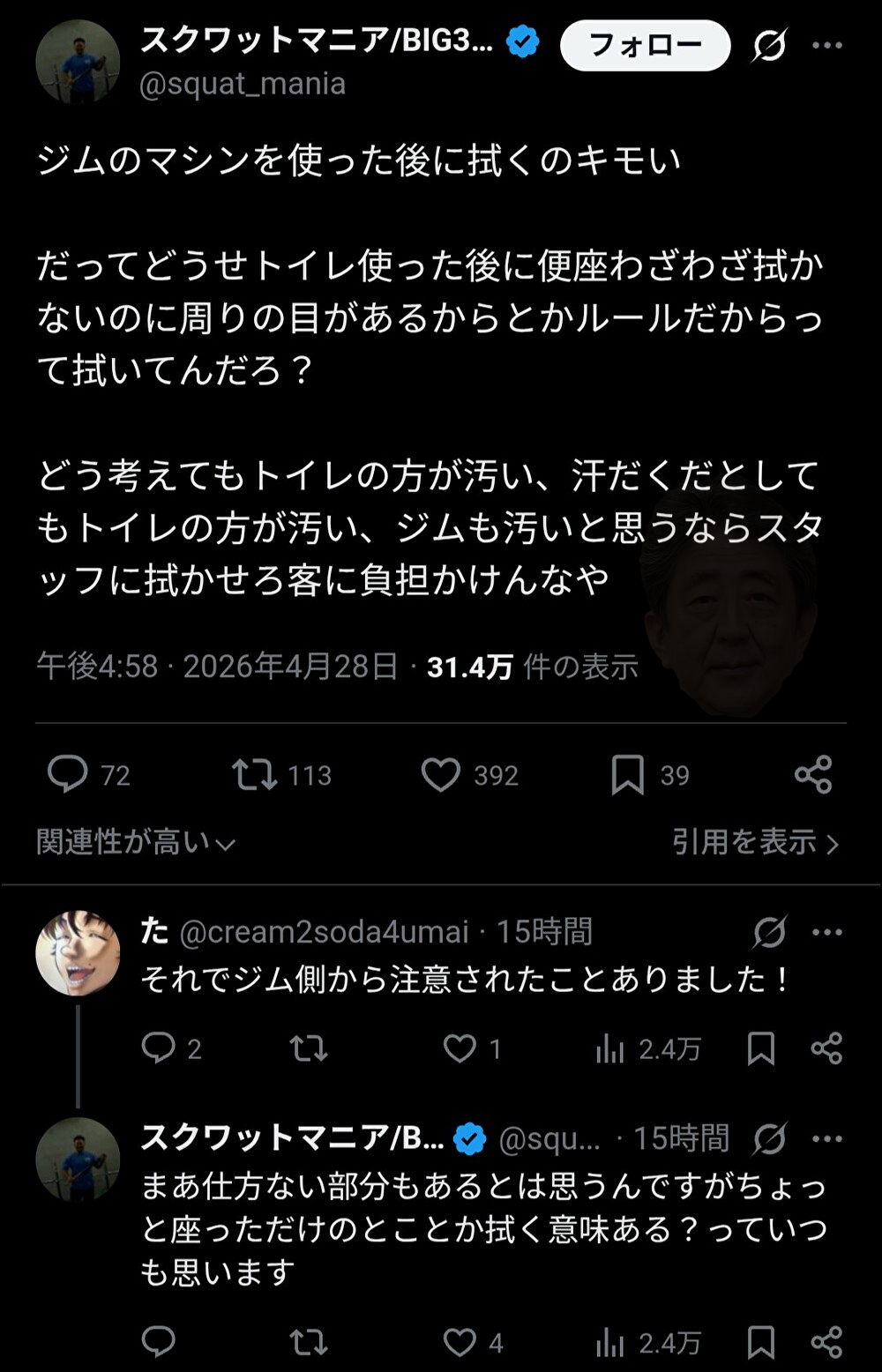Open the overflow menu on @cream2soda4umai's reply
Screen dimensions: 882x1372
(826, 932)
